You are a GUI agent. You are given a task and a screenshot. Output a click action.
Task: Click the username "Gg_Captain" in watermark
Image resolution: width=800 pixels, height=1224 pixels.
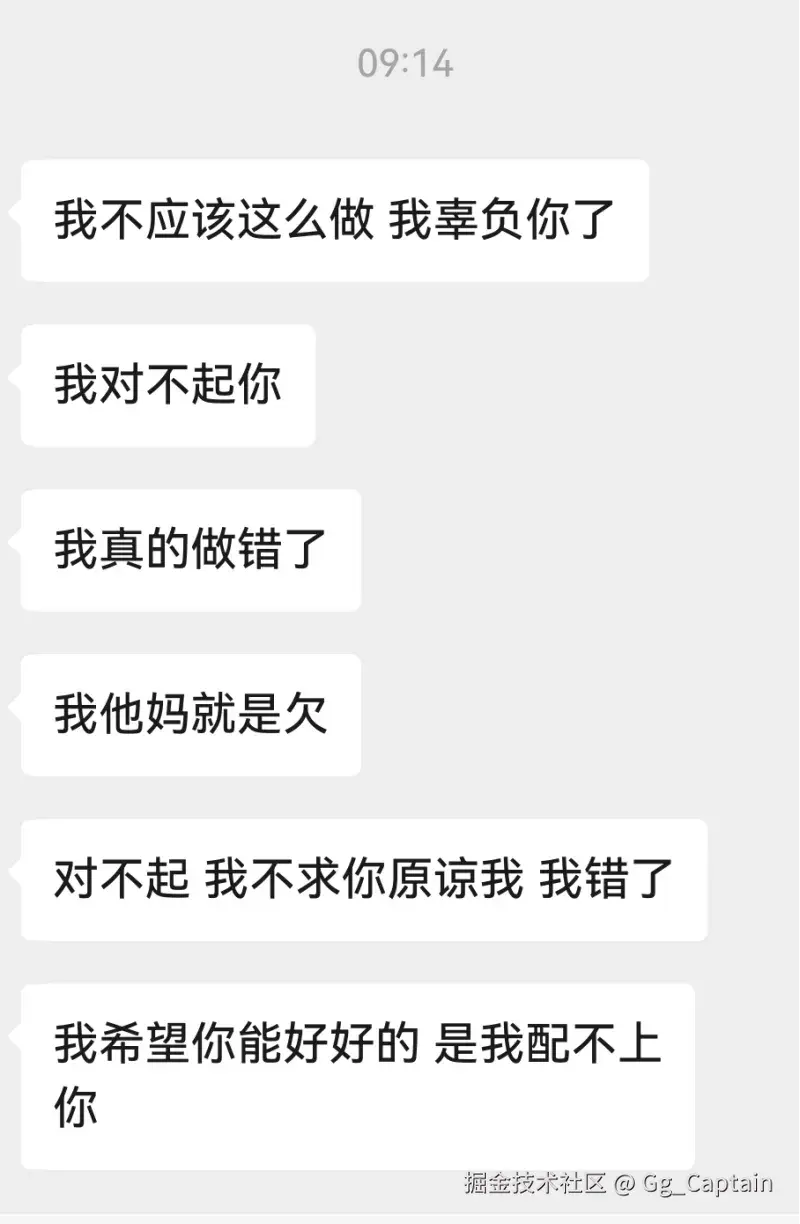point(706,1181)
